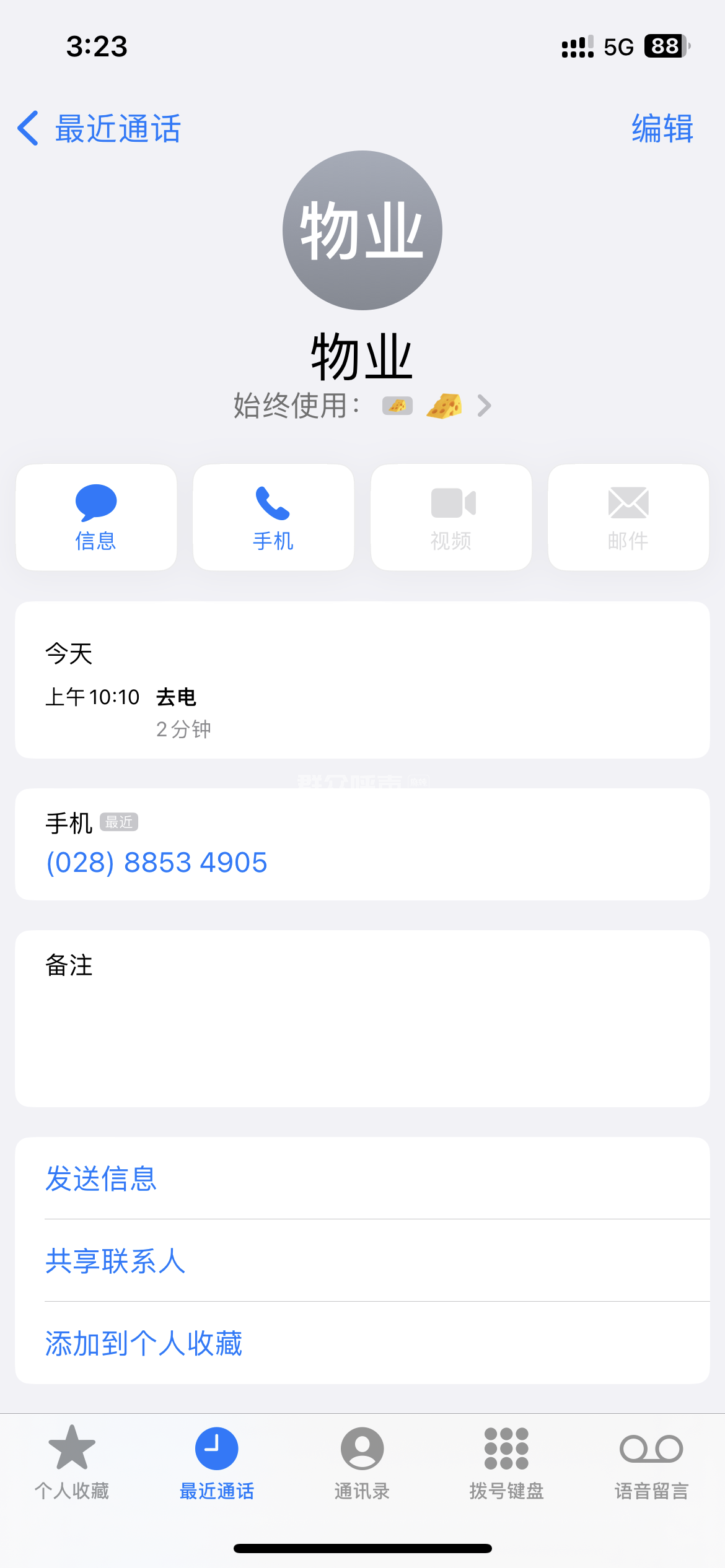Switch to 语音留言 voicemail tab
The image size is (725, 1568).
(x=651, y=1463)
